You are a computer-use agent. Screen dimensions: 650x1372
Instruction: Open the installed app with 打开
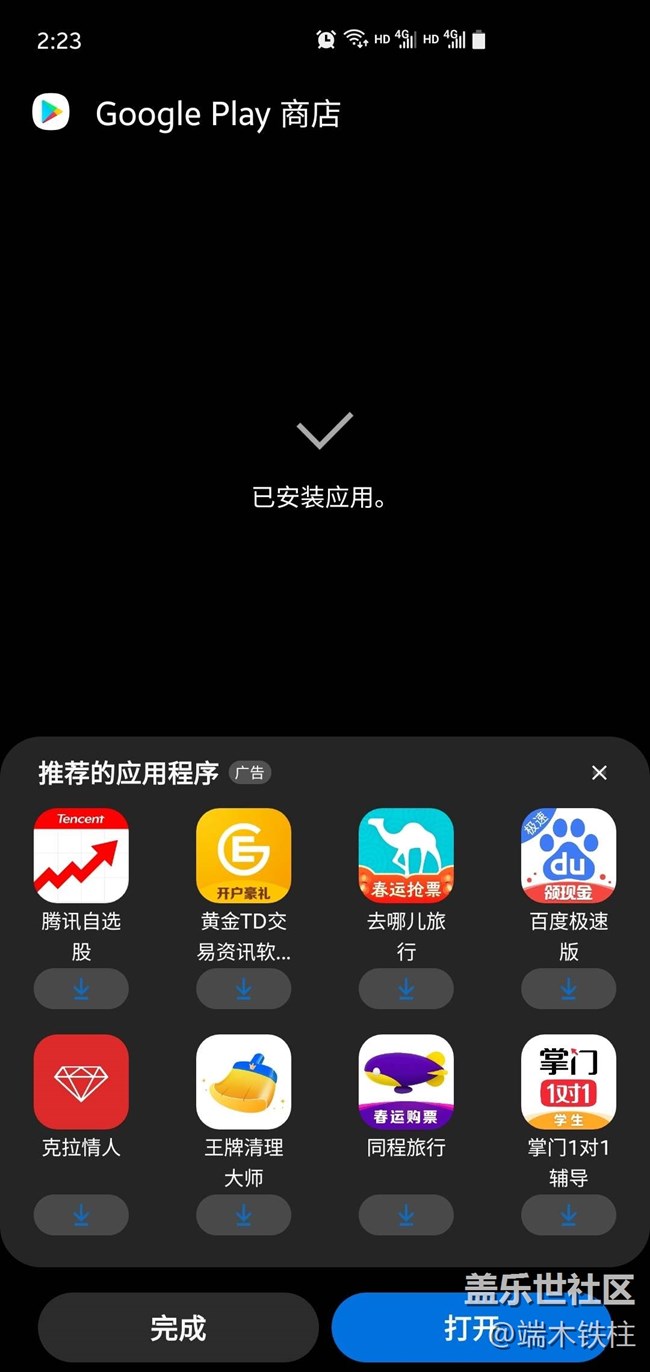(470, 1328)
